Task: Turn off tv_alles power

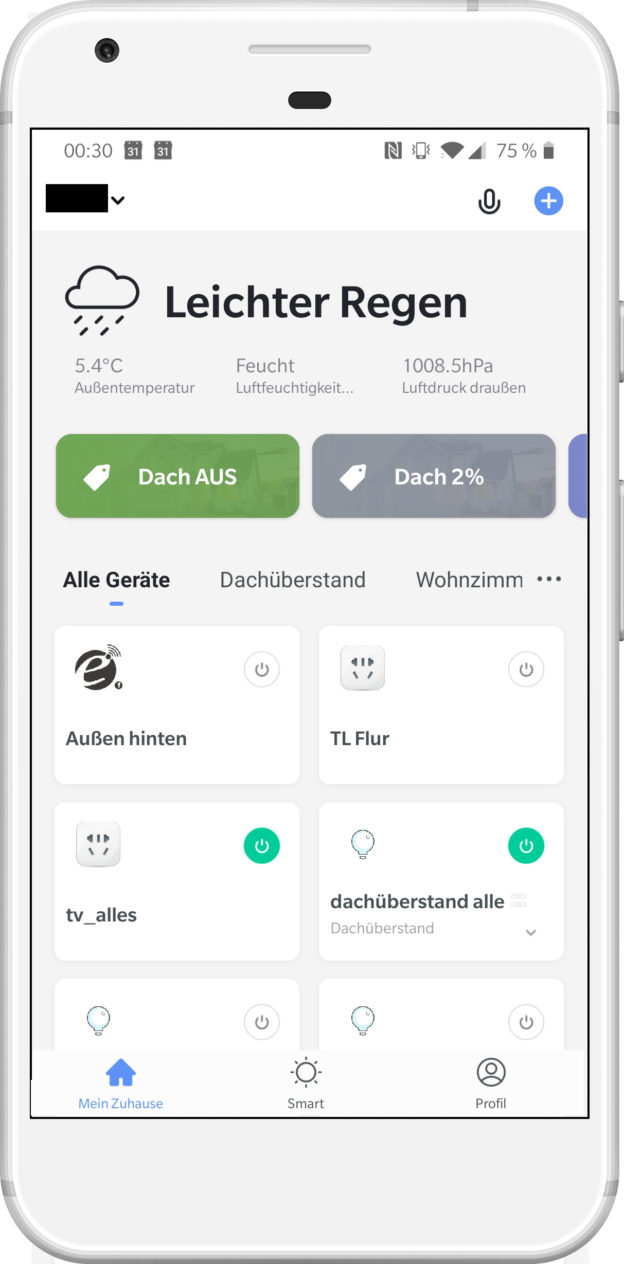Action: (261, 845)
